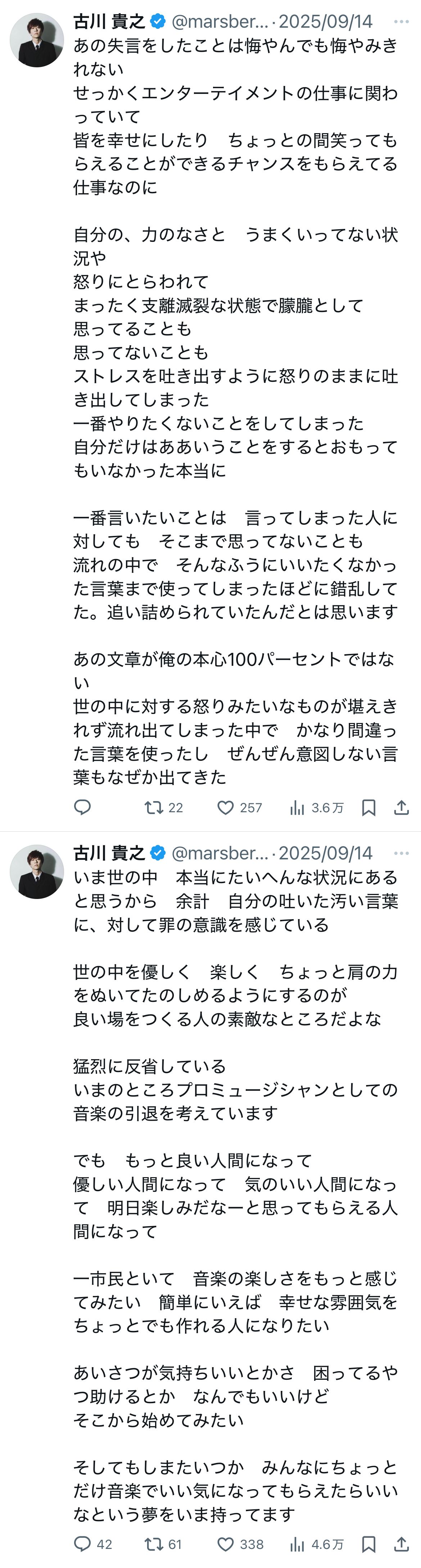Viewport: 421px width, 1568px height.
Task: Bookmark the first tweet
Action: (369, 807)
